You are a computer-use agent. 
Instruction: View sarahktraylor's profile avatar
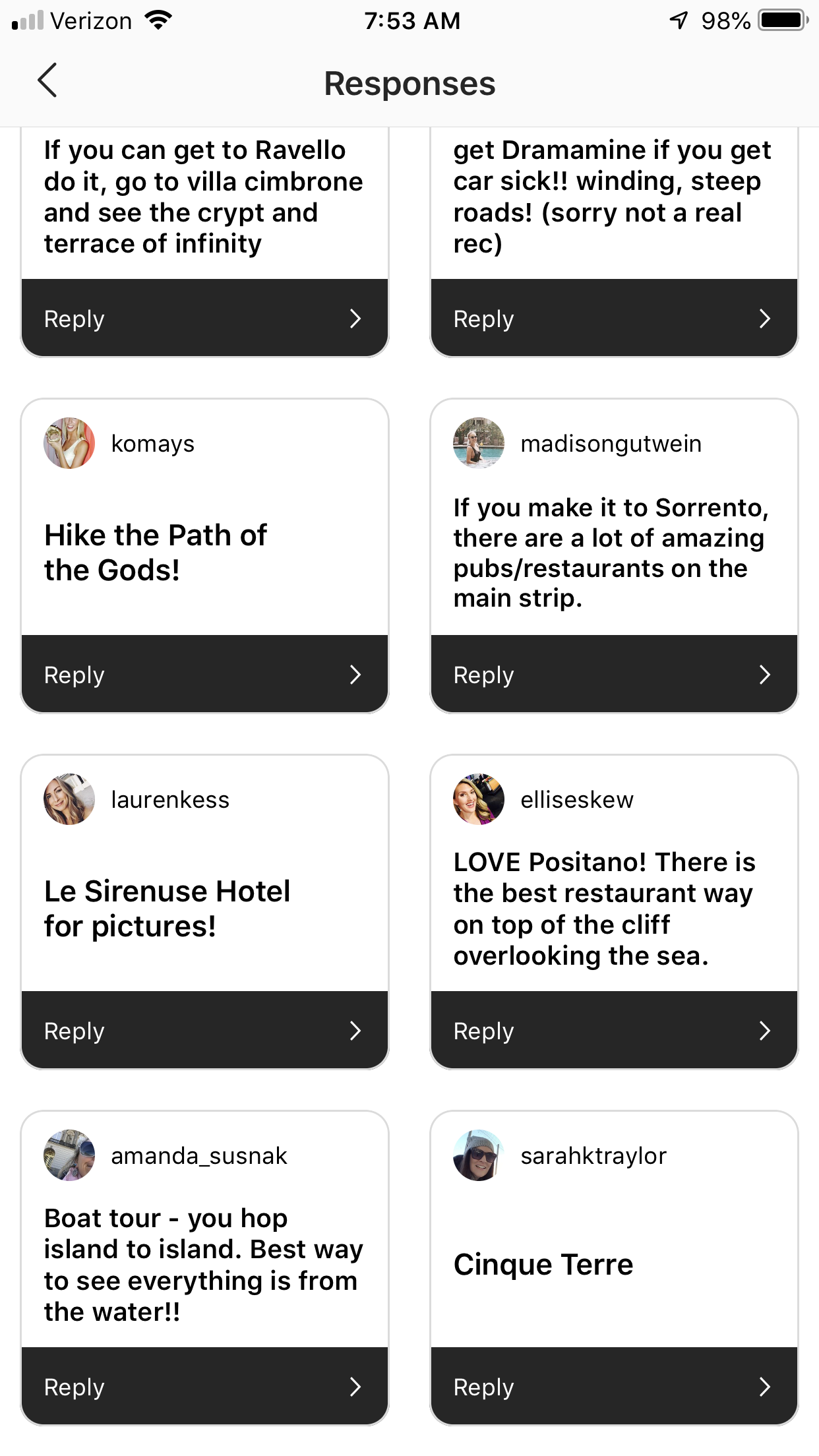click(x=479, y=1155)
